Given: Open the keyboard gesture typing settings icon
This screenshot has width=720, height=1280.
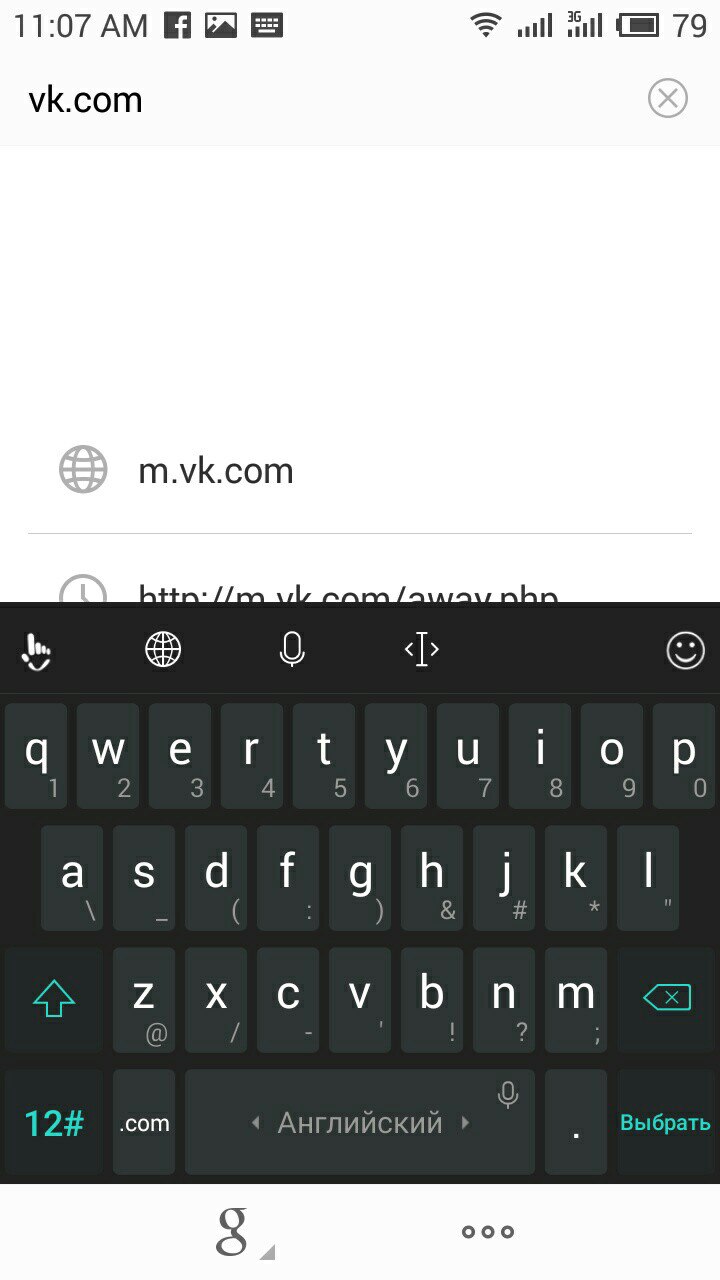Looking at the screenshot, I should click(37, 651).
